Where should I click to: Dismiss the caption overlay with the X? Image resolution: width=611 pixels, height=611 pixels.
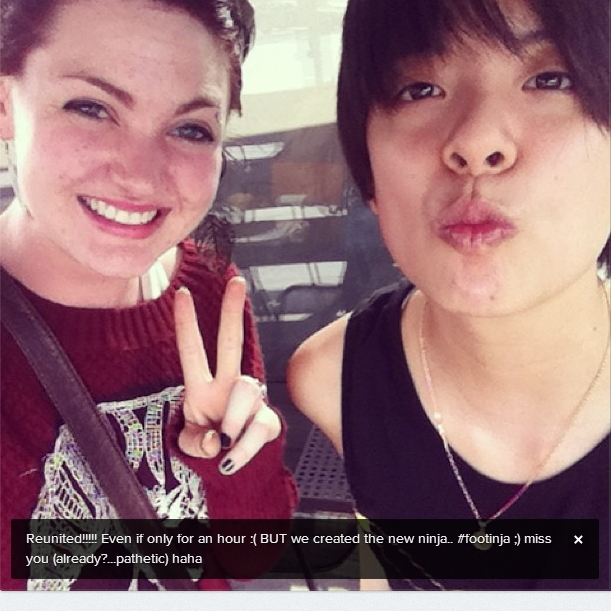(578, 539)
